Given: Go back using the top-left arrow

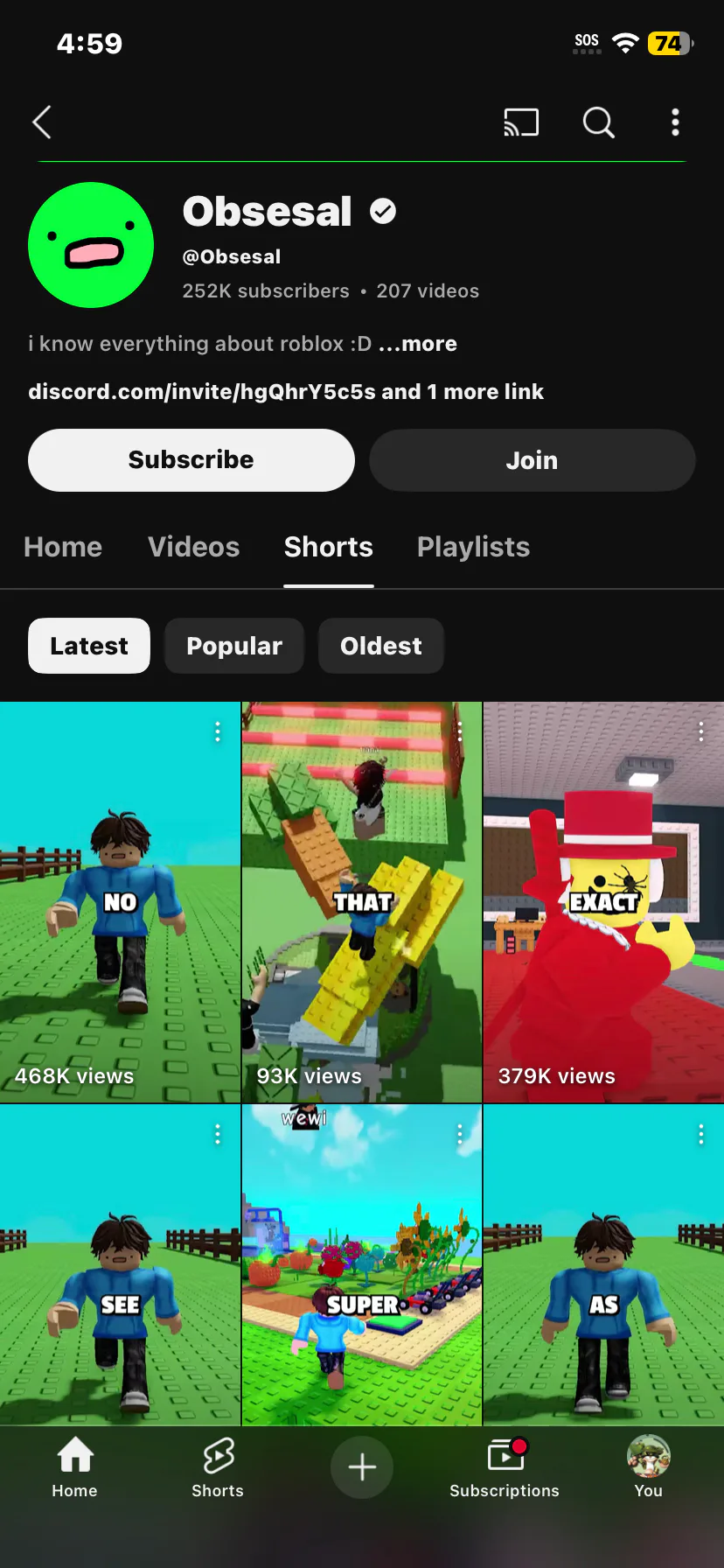Looking at the screenshot, I should click(x=42, y=122).
